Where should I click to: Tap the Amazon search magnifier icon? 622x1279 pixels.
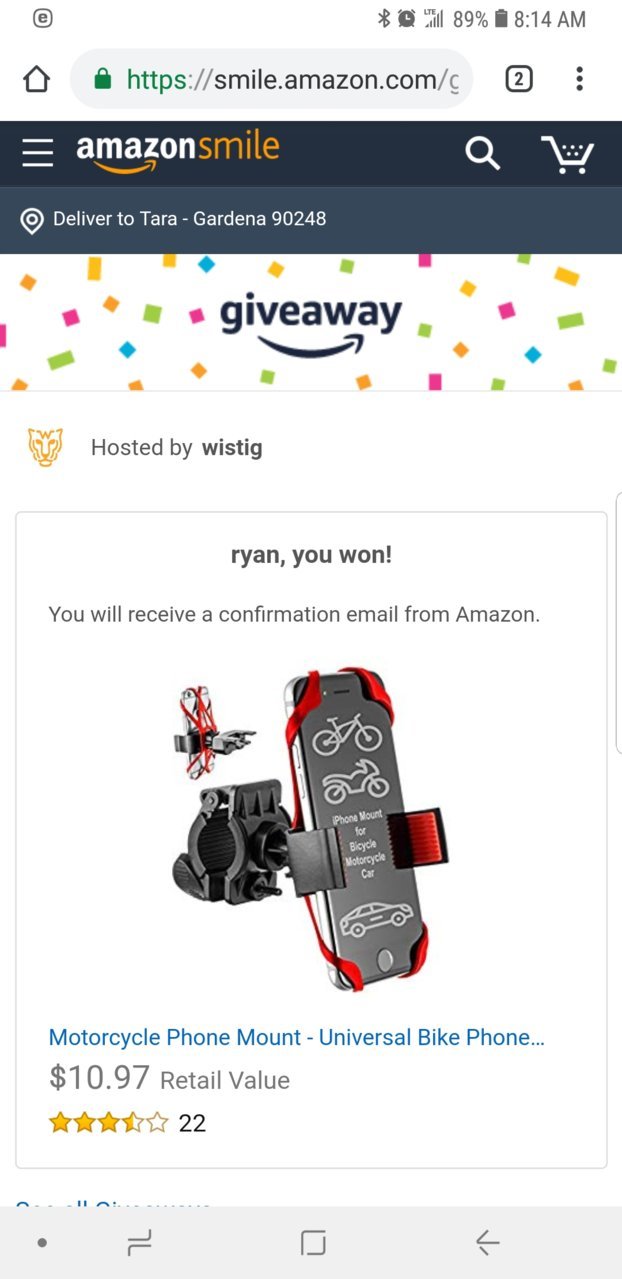[x=482, y=153]
